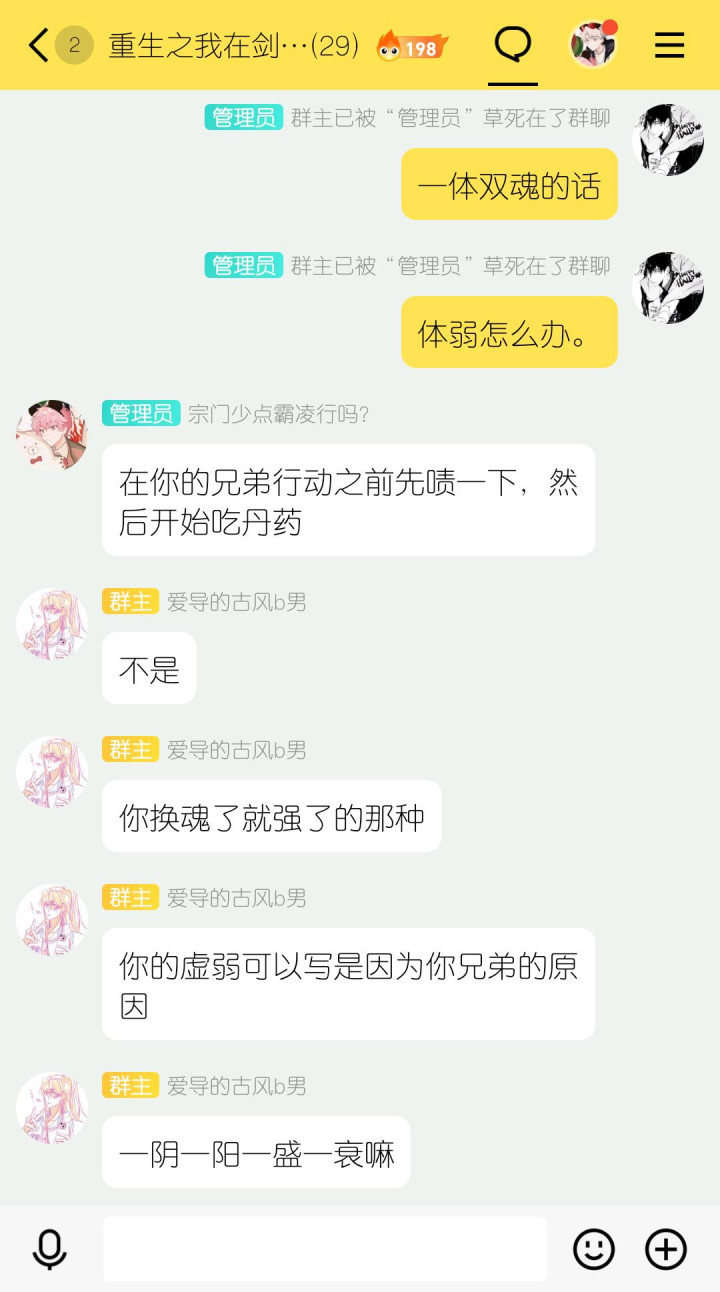Tap the group title 重生之我在剑…(29)
The height and width of the screenshot is (1292, 720).
[233, 46]
